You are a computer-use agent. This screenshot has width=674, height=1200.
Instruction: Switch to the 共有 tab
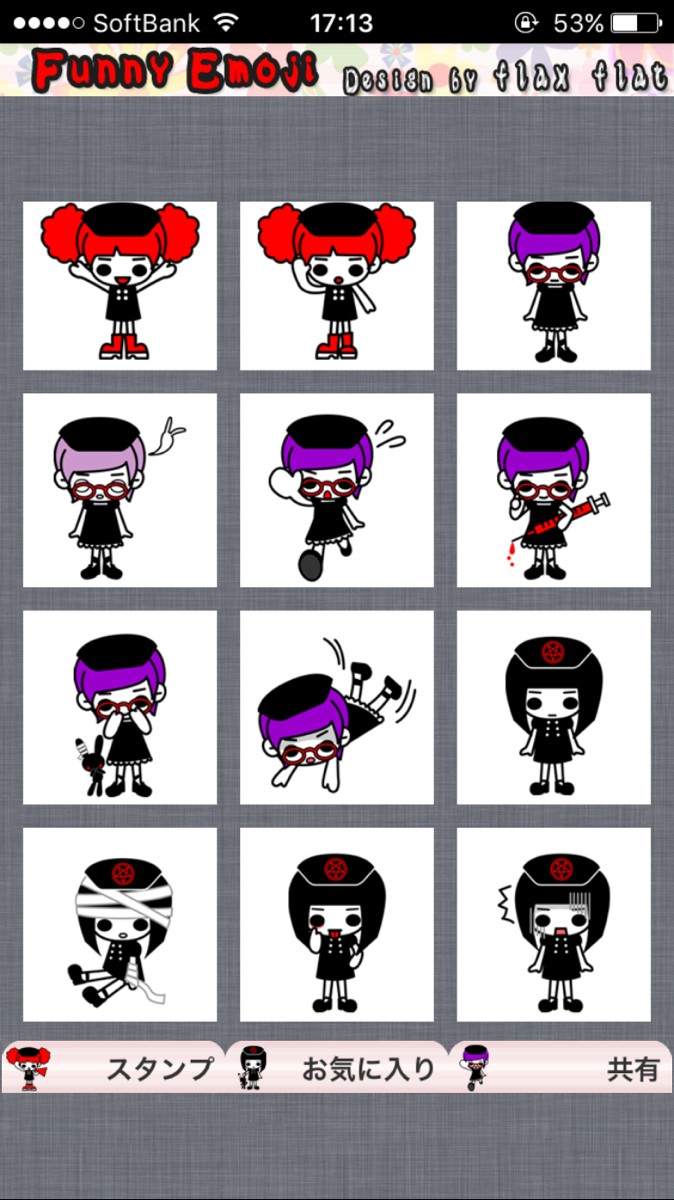pyautogui.click(x=560, y=1067)
